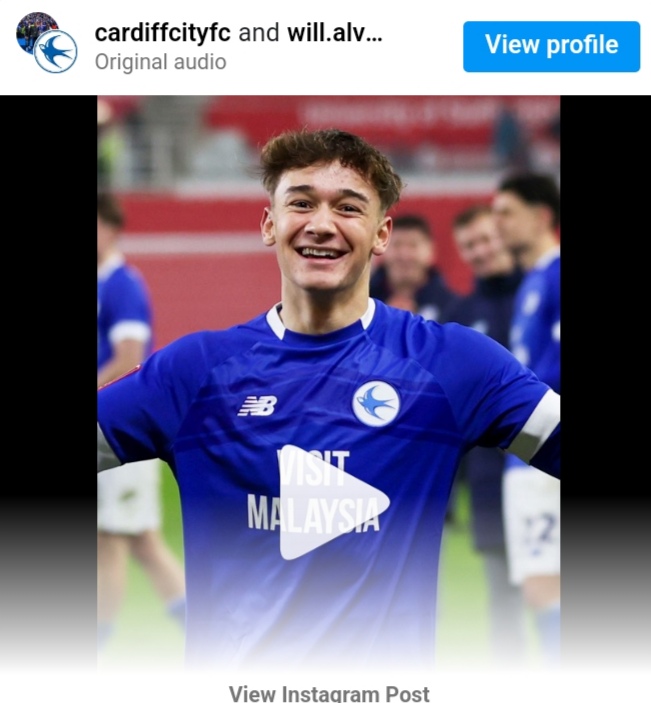Tap the Cardiff City profile avatar
This screenshot has width=651, height=703.
[x=55, y=51]
